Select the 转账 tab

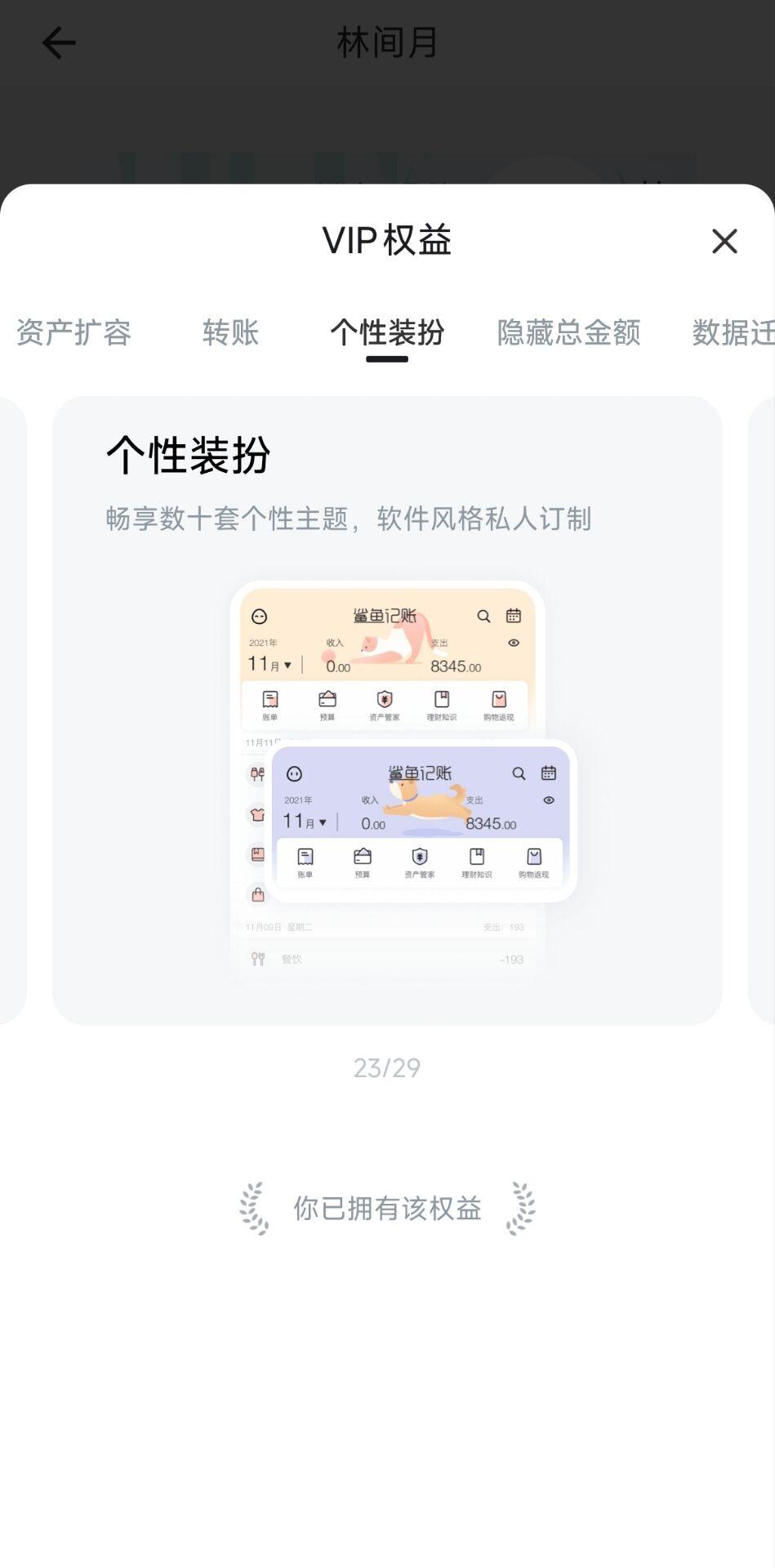(x=230, y=332)
